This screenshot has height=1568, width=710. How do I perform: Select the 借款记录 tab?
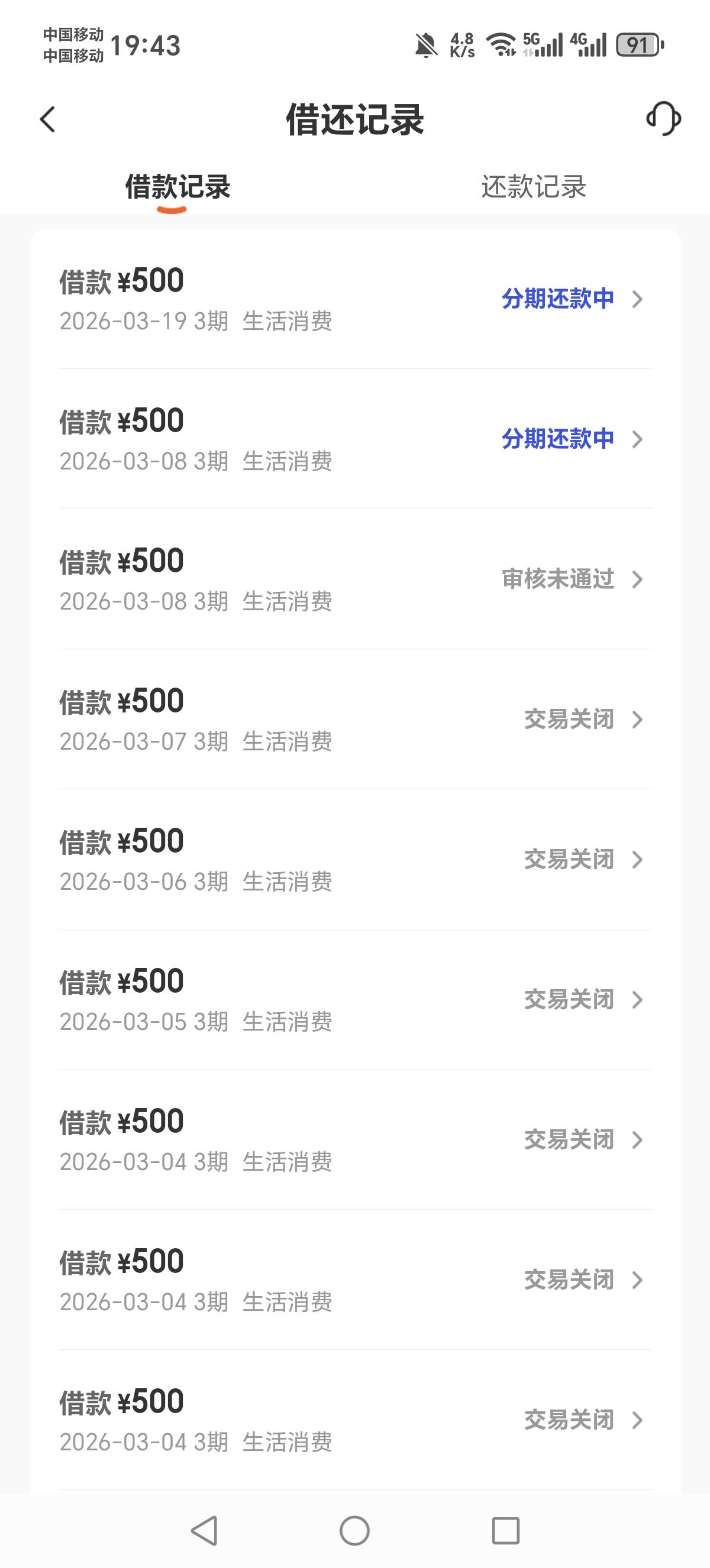177,187
